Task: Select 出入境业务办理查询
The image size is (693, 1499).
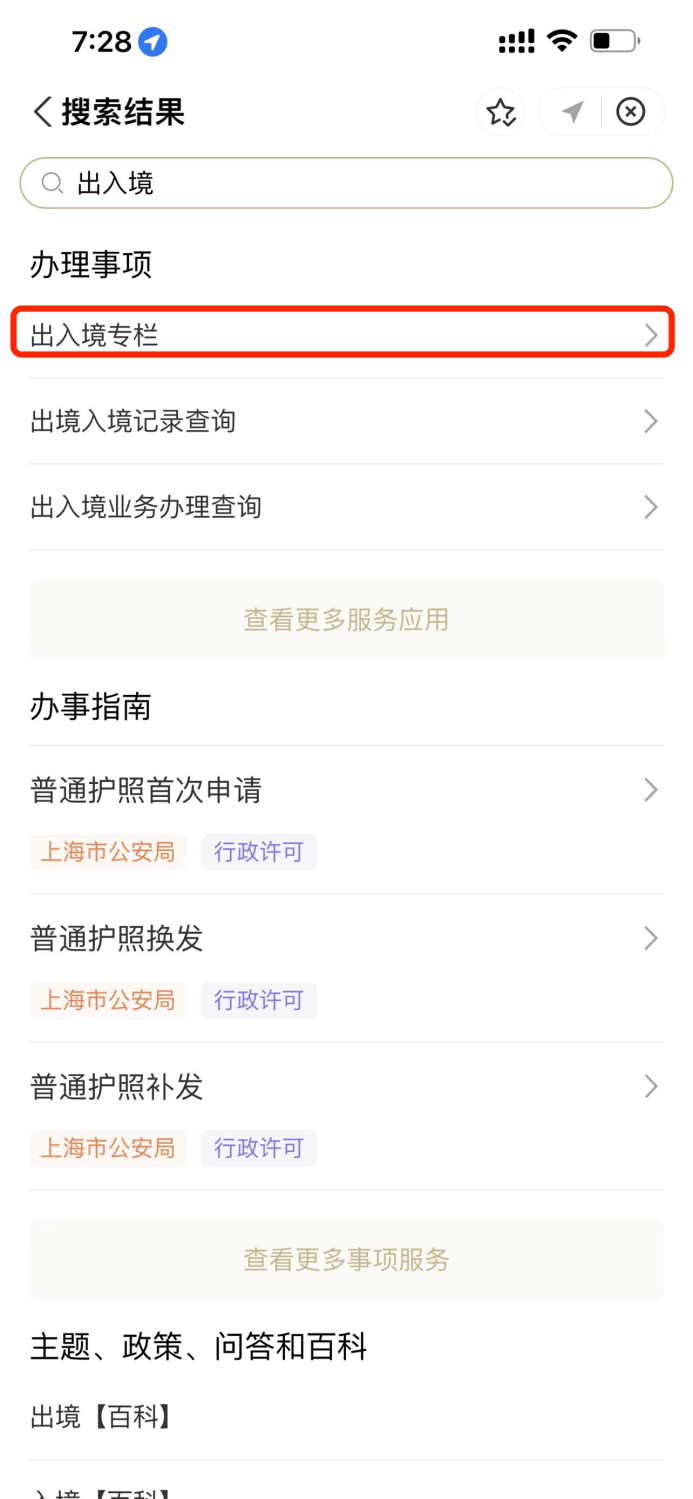Action: tap(346, 507)
